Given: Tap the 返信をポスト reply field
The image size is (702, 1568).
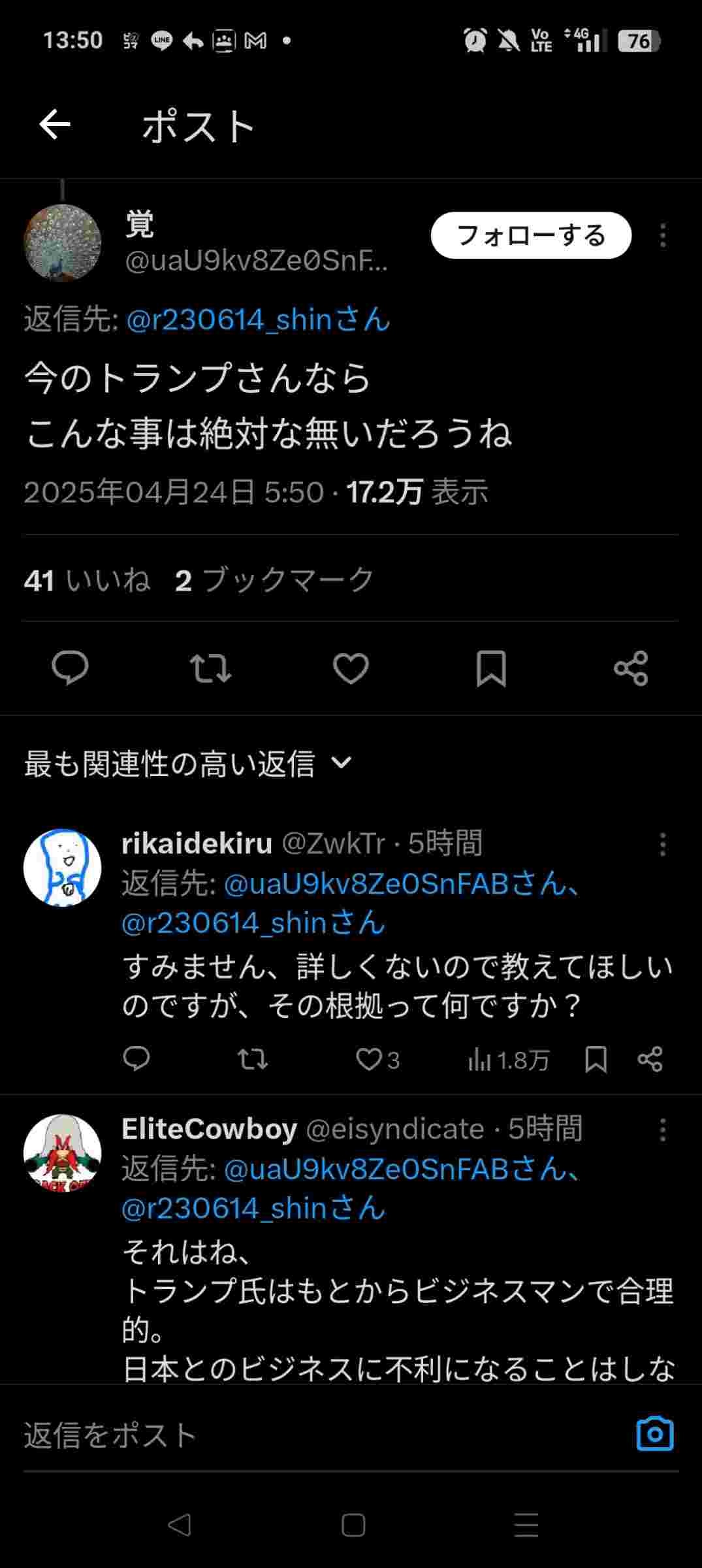Looking at the screenshot, I should click(x=294, y=1435).
